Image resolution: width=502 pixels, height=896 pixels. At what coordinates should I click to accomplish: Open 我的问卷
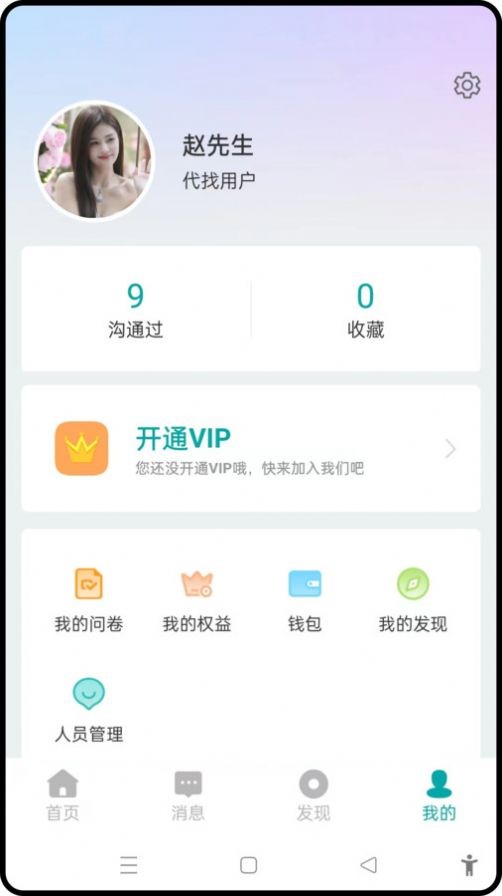89,600
